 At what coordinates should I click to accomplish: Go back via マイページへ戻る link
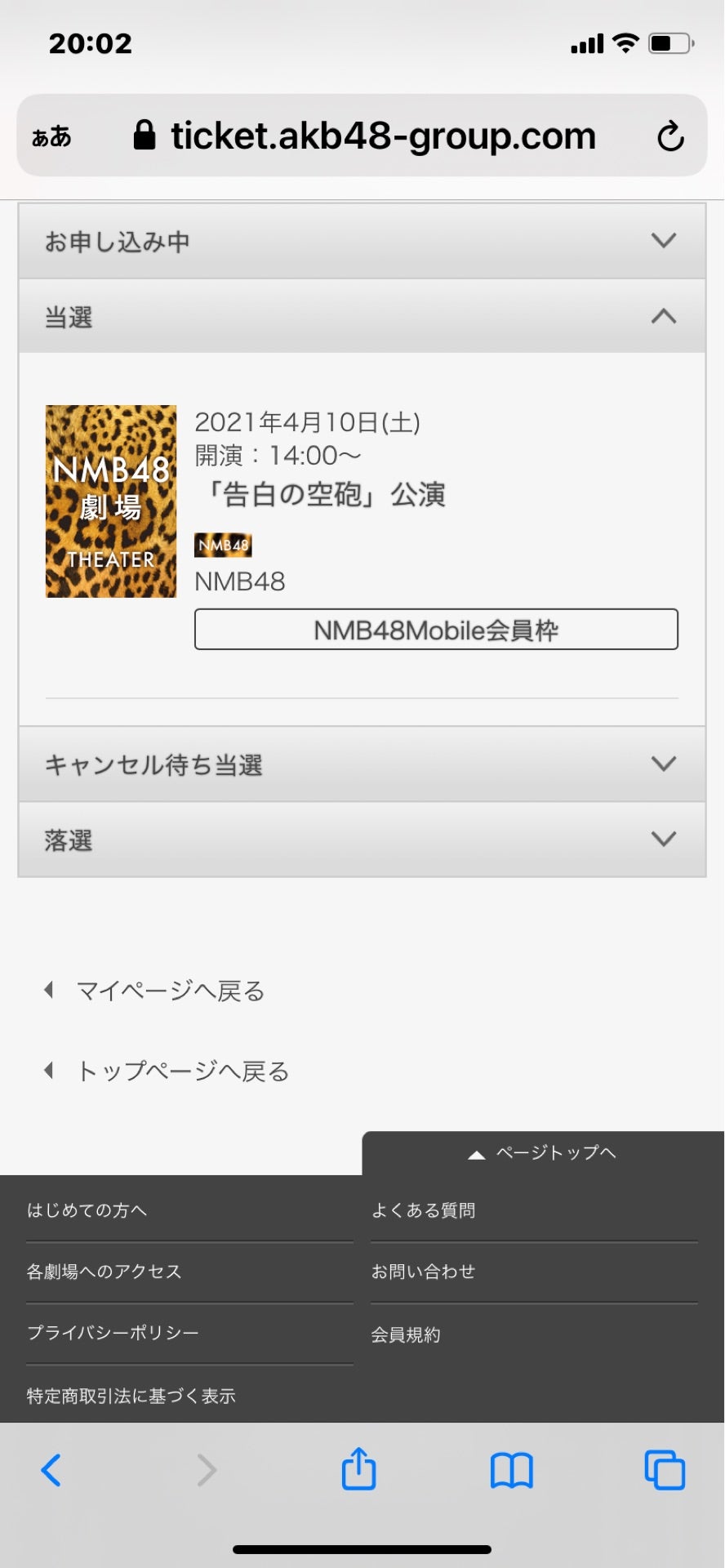(x=170, y=991)
